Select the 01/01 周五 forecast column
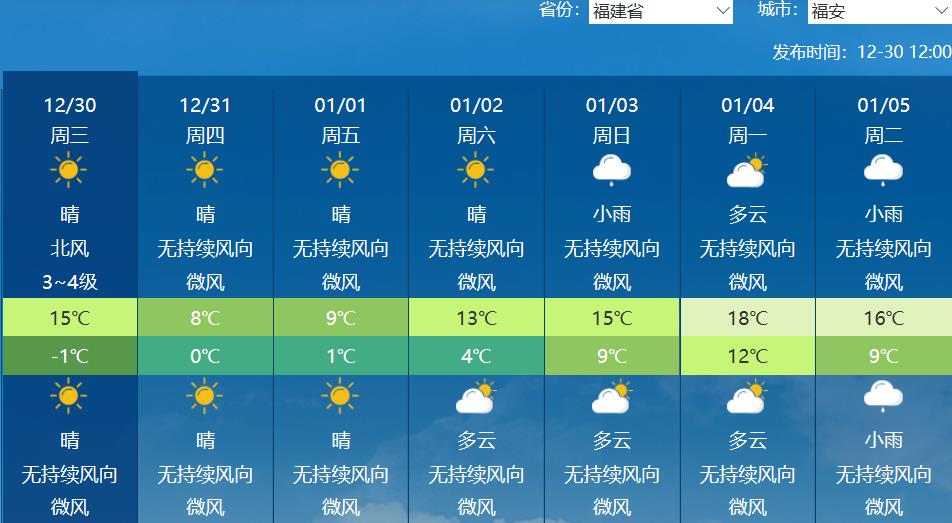This screenshot has height=523, width=952. pyautogui.click(x=341, y=120)
